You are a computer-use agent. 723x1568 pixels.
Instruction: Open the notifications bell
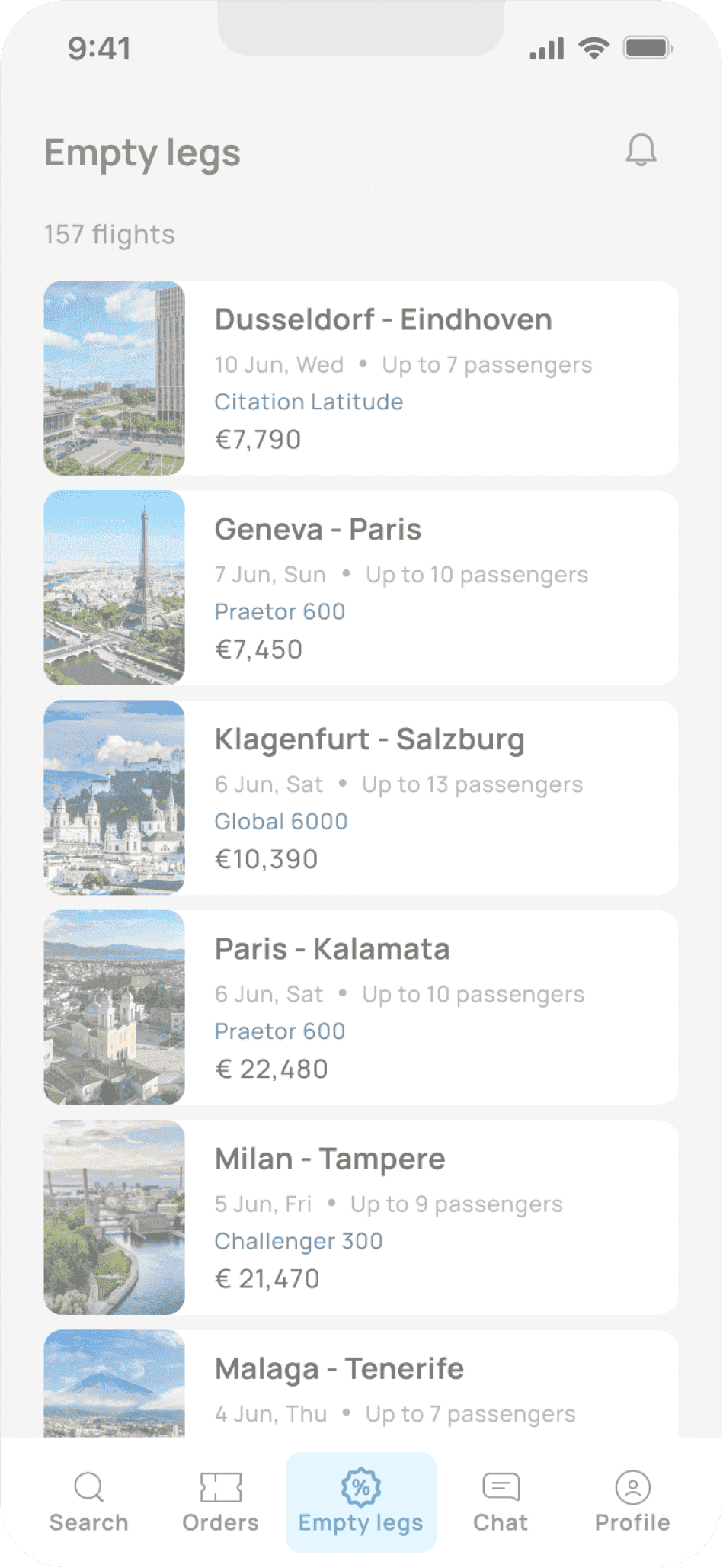[x=641, y=150]
